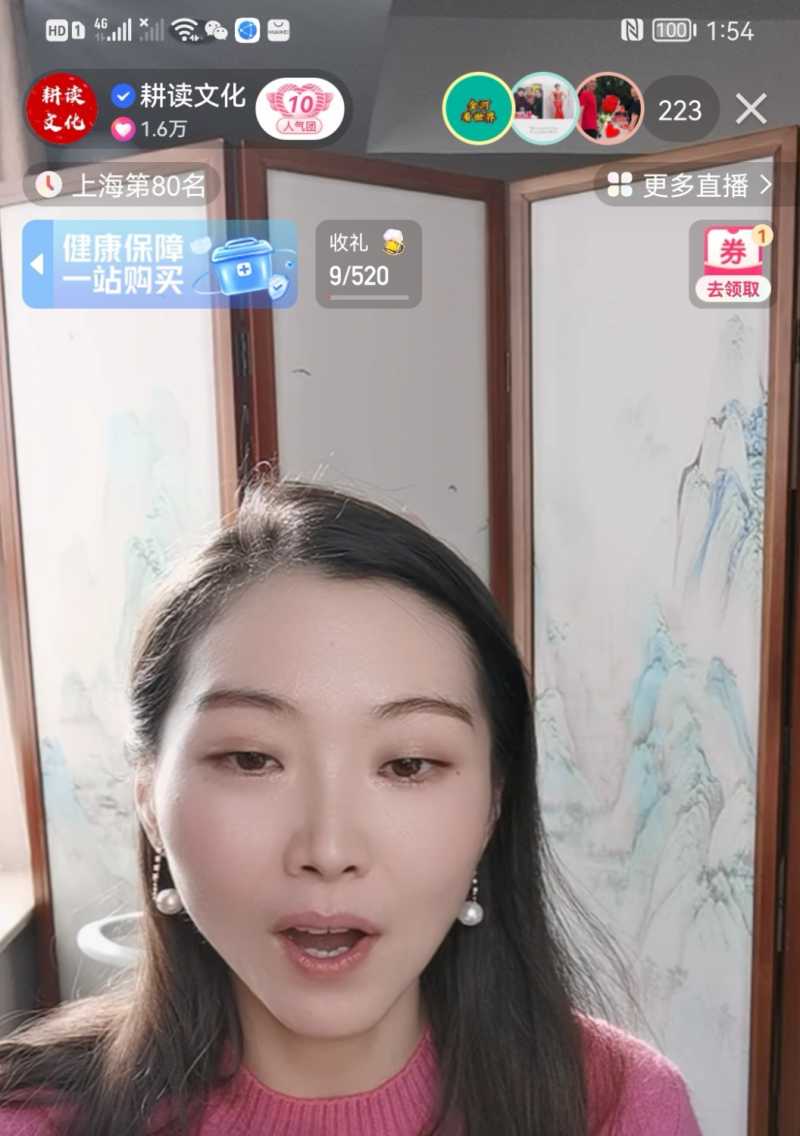
Task: View the 上海第80名 ranking
Action: point(122,185)
